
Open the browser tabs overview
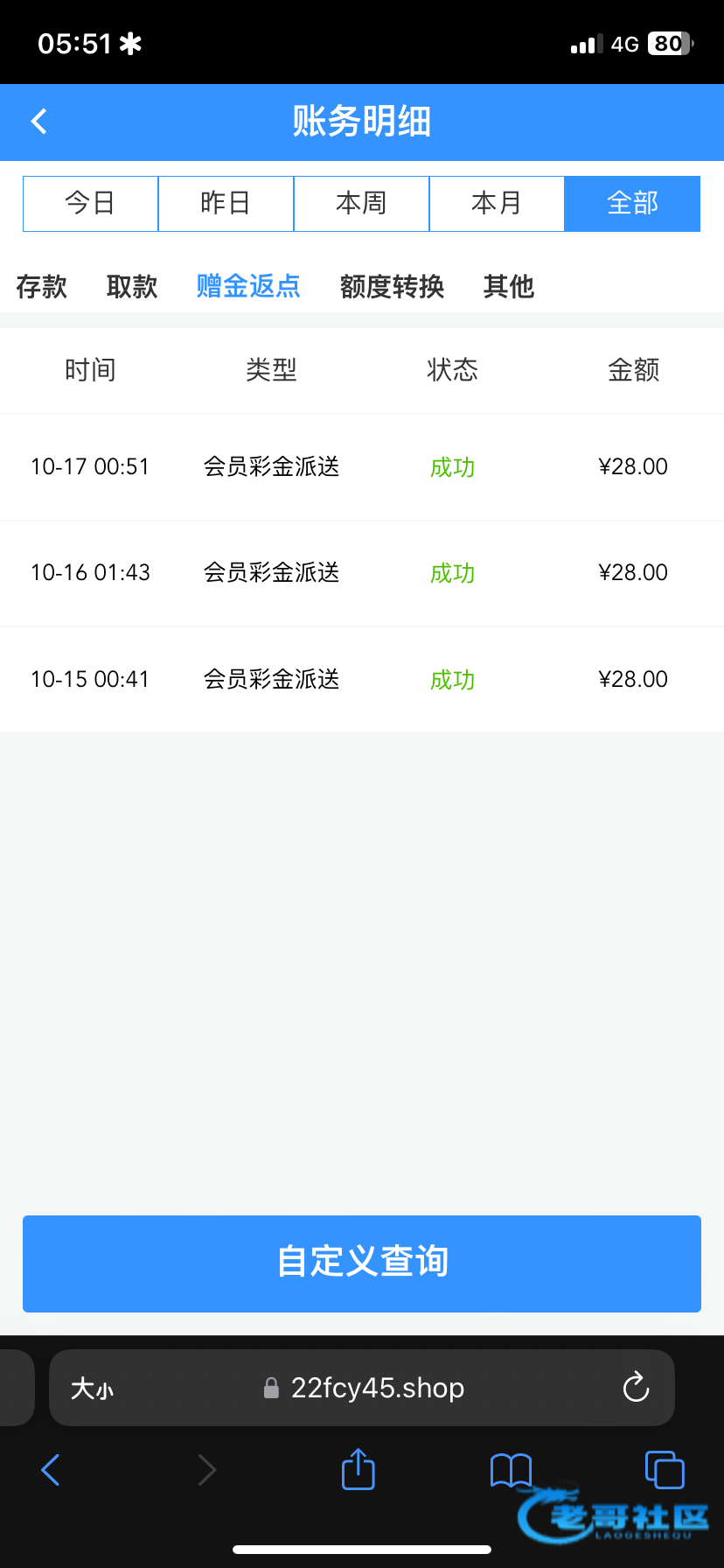664,1470
